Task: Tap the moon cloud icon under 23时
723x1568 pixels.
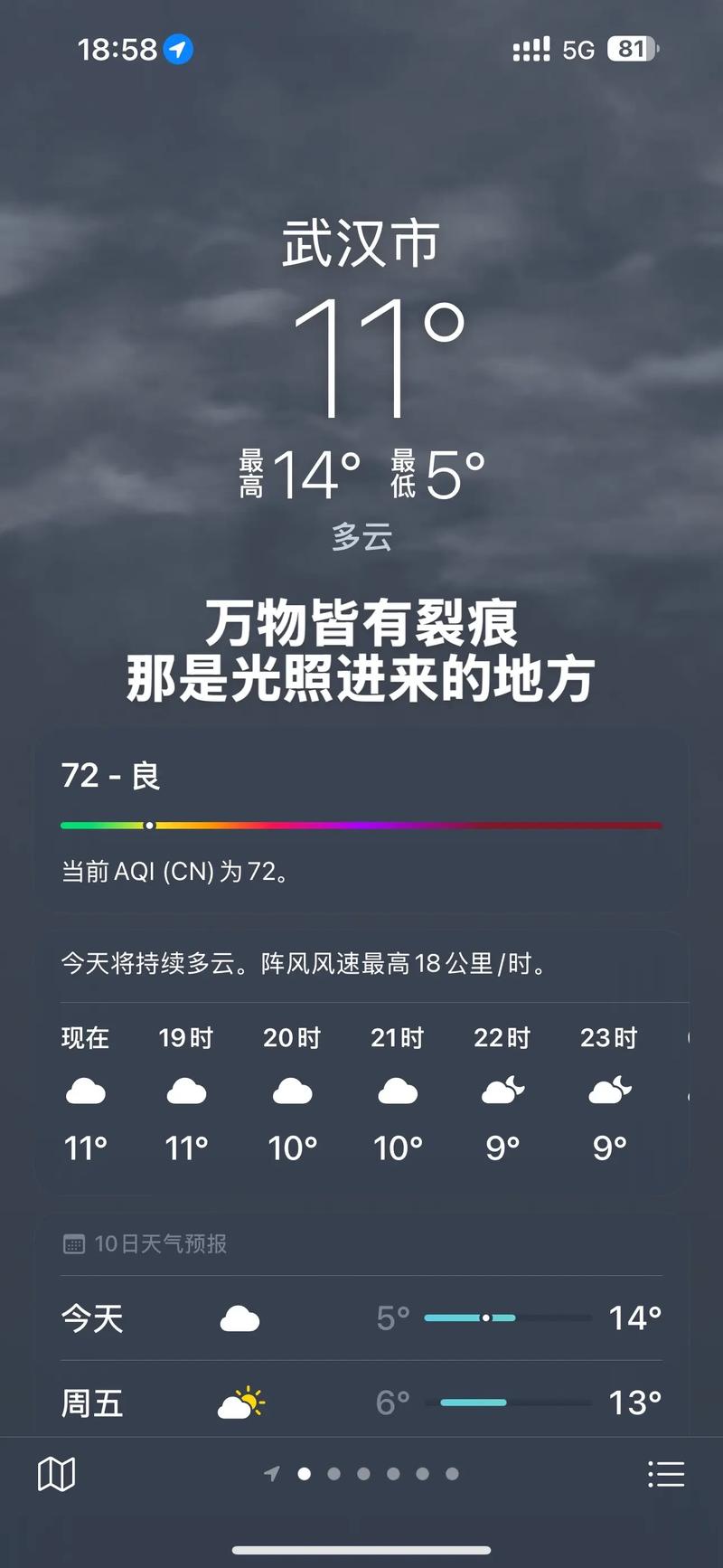Action: [x=608, y=1090]
